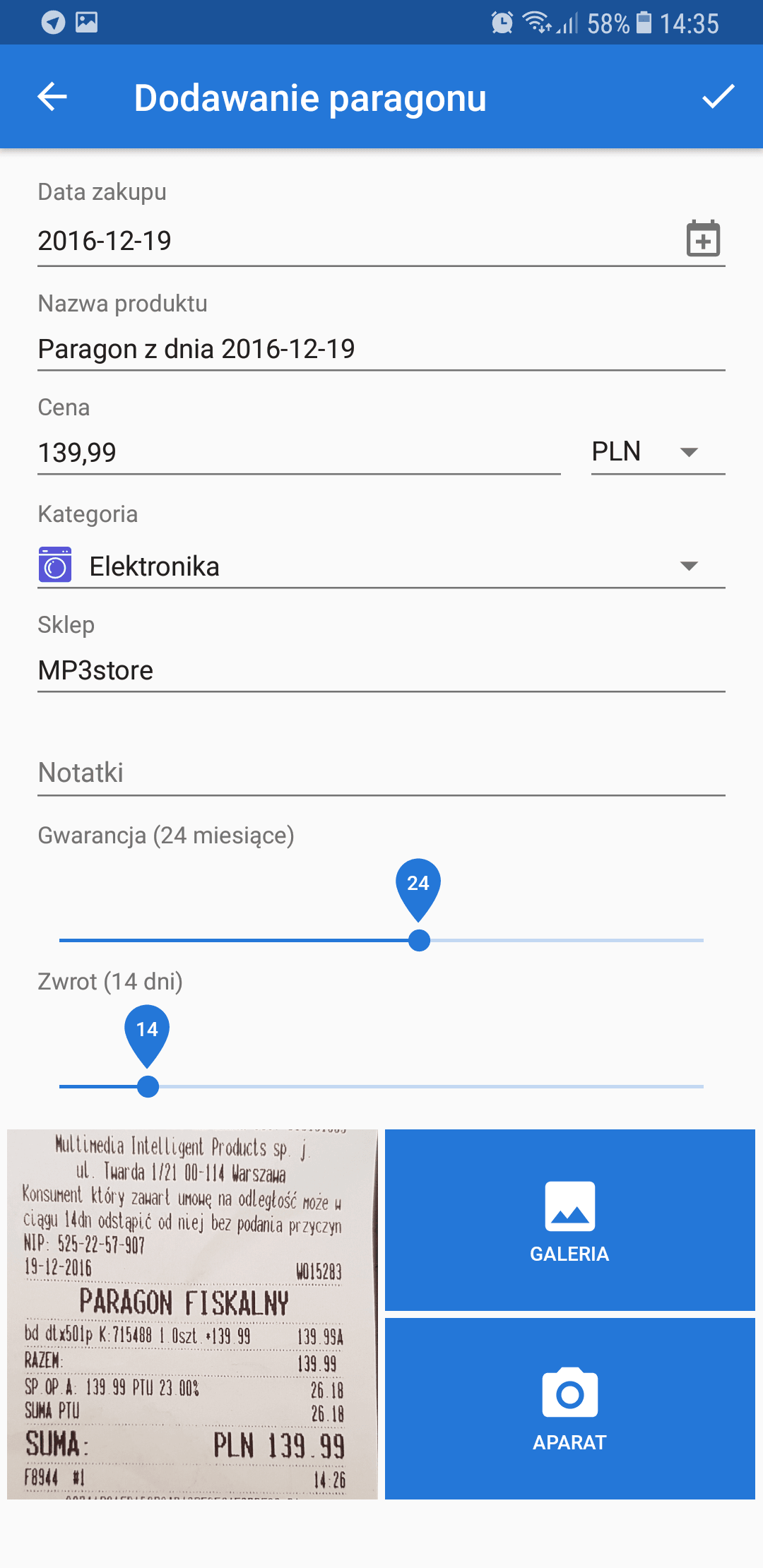
Task: Edit the Sklep field MP3store
Action: tap(381, 670)
